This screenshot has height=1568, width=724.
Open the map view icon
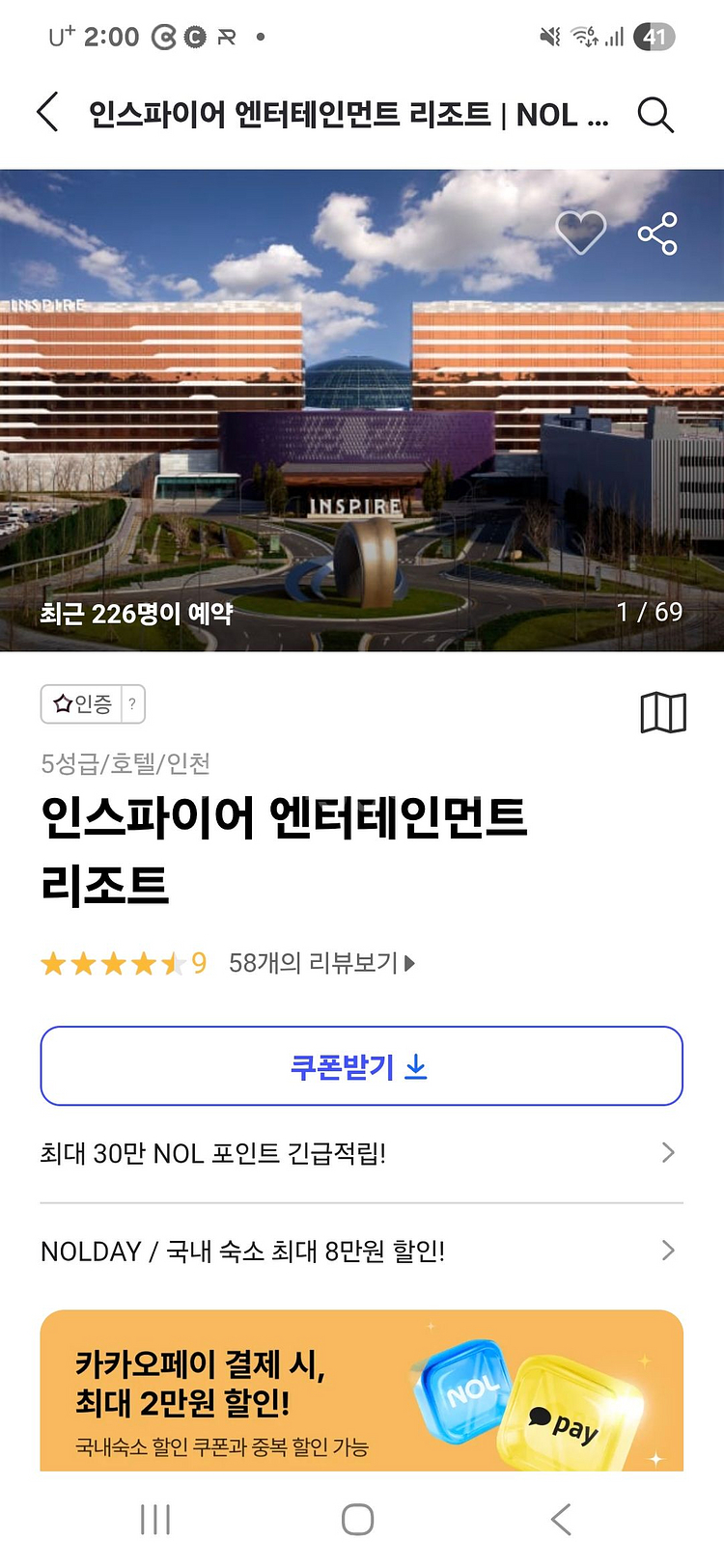coord(663,713)
